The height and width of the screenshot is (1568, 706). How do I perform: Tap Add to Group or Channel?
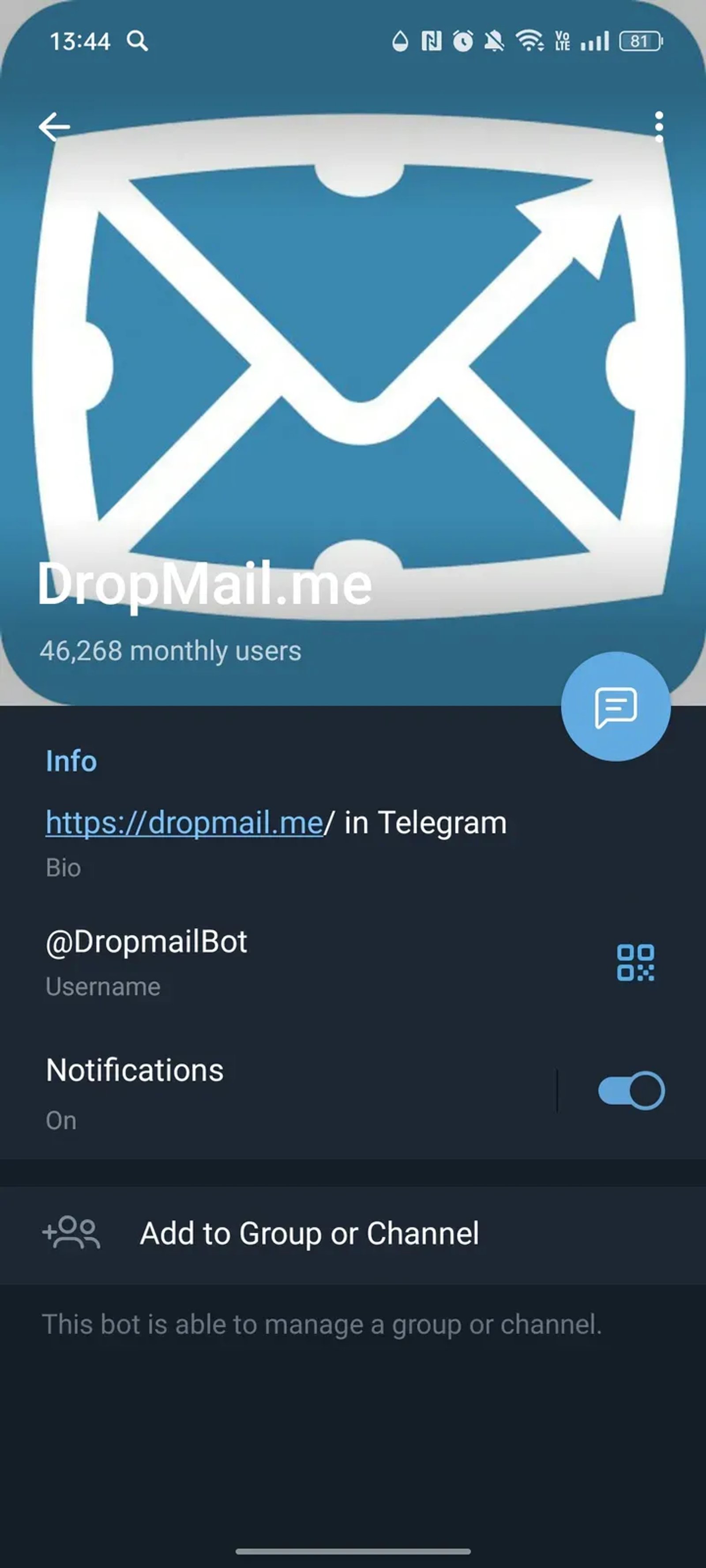pyautogui.click(x=309, y=1232)
